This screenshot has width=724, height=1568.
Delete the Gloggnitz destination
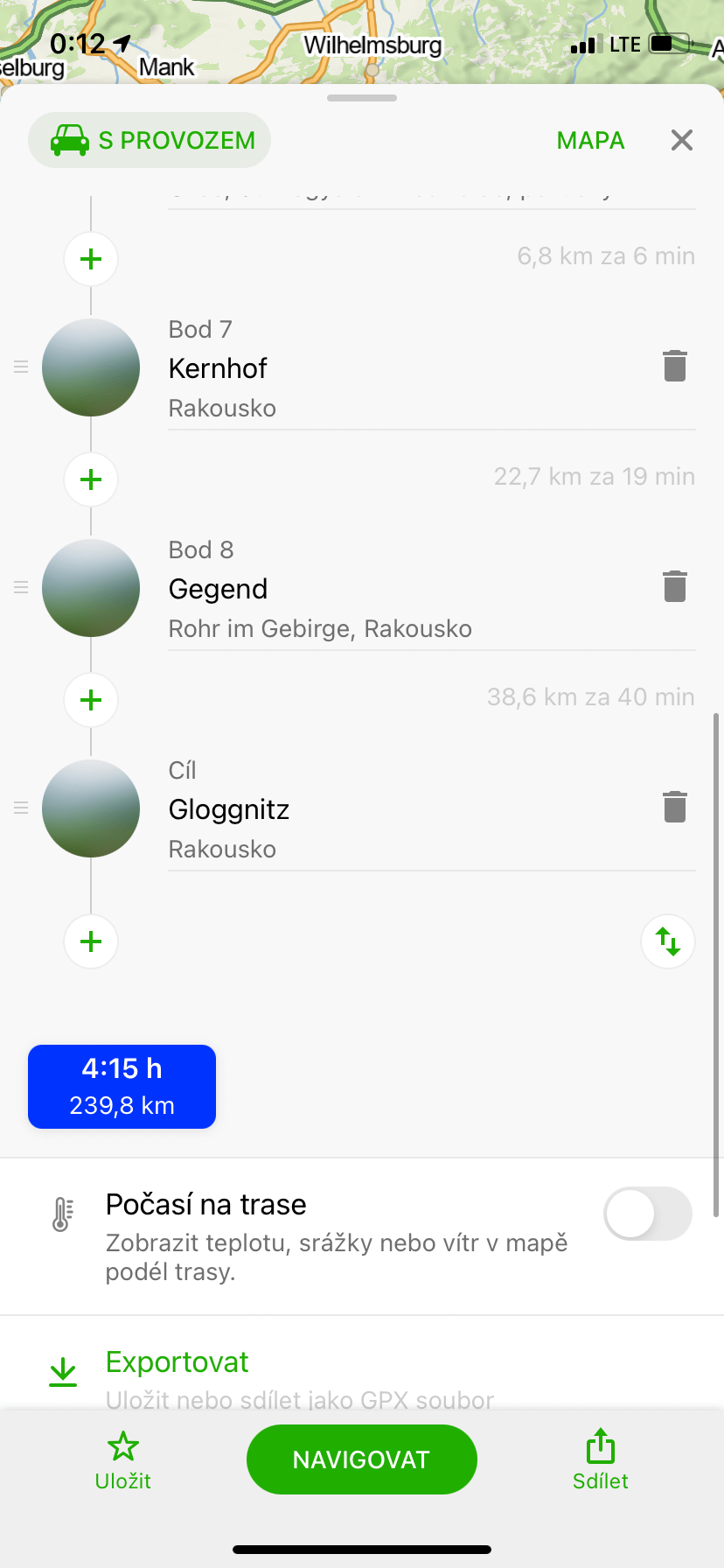click(674, 807)
